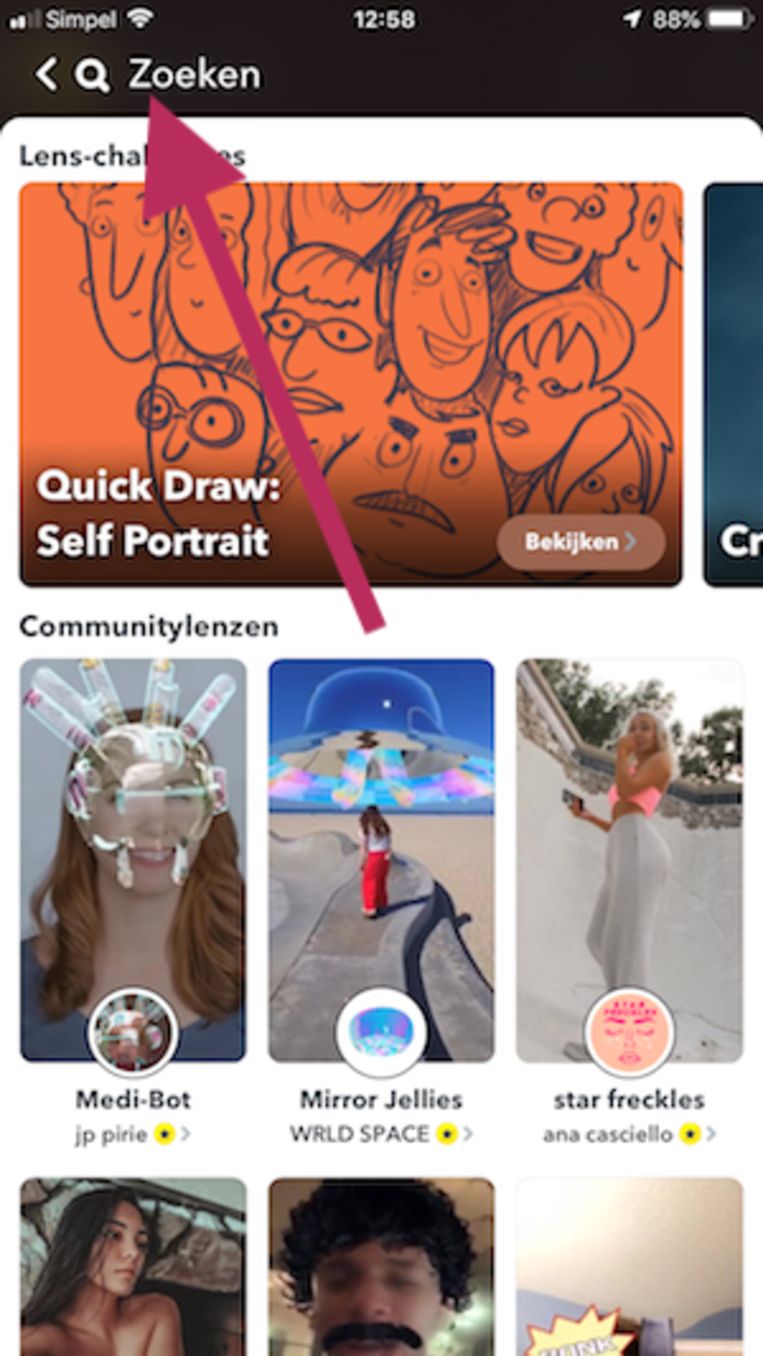
Task: View creator jp pirie's profile
Action: click(133, 1134)
